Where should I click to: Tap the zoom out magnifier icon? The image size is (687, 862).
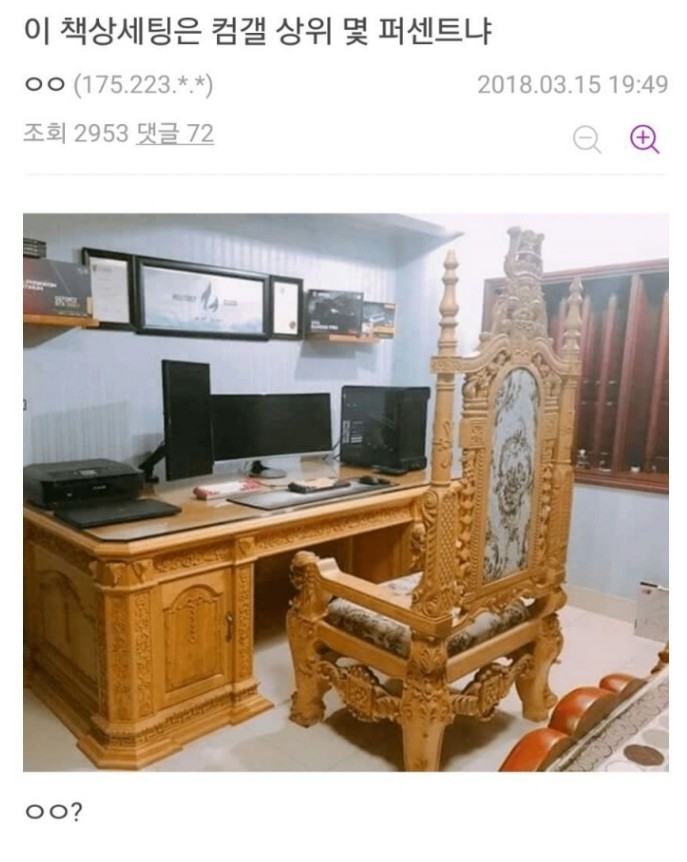pos(587,140)
